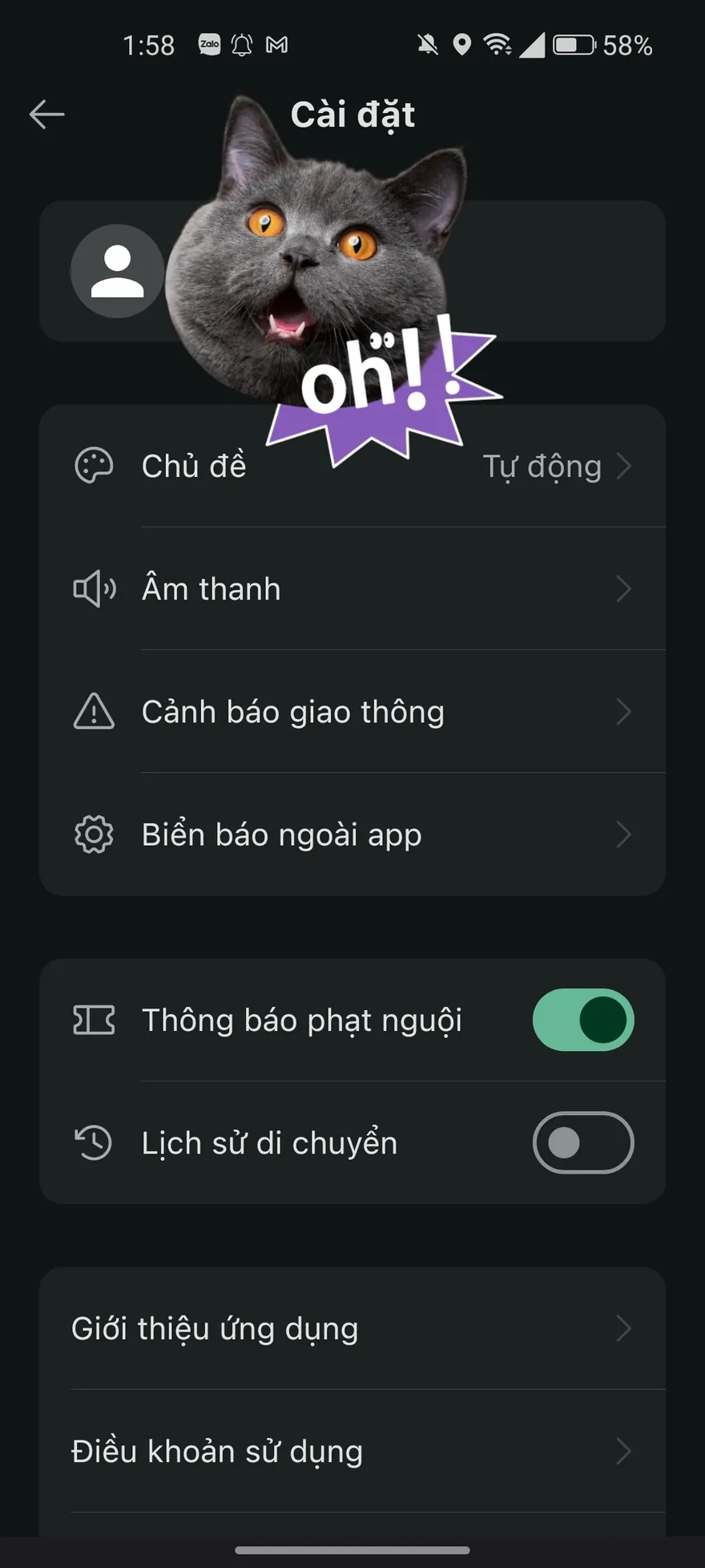Open Biển báo ngoài app settings
This screenshot has width=705, height=1568.
(x=352, y=834)
